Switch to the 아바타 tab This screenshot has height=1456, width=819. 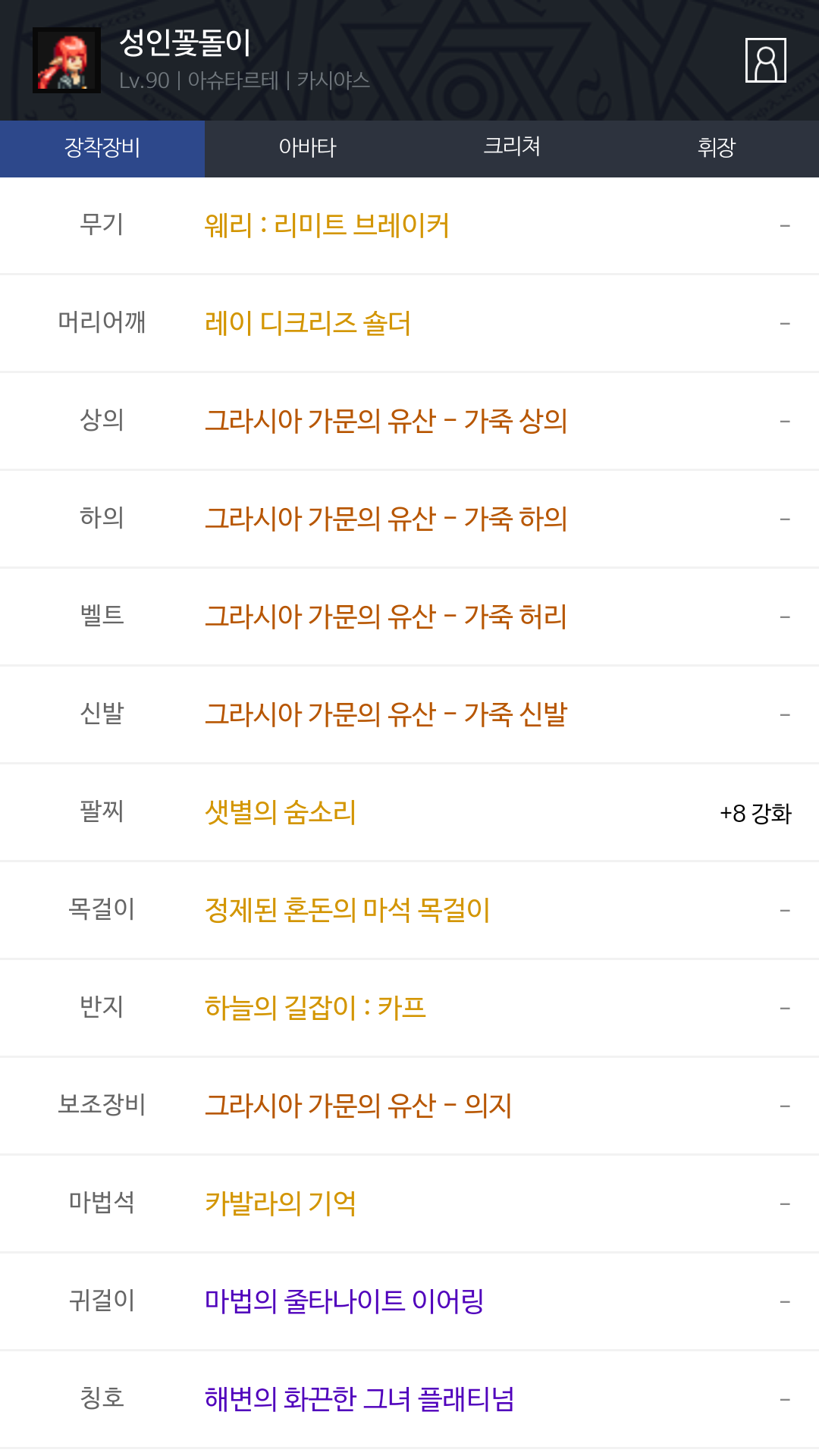pyautogui.click(x=307, y=148)
